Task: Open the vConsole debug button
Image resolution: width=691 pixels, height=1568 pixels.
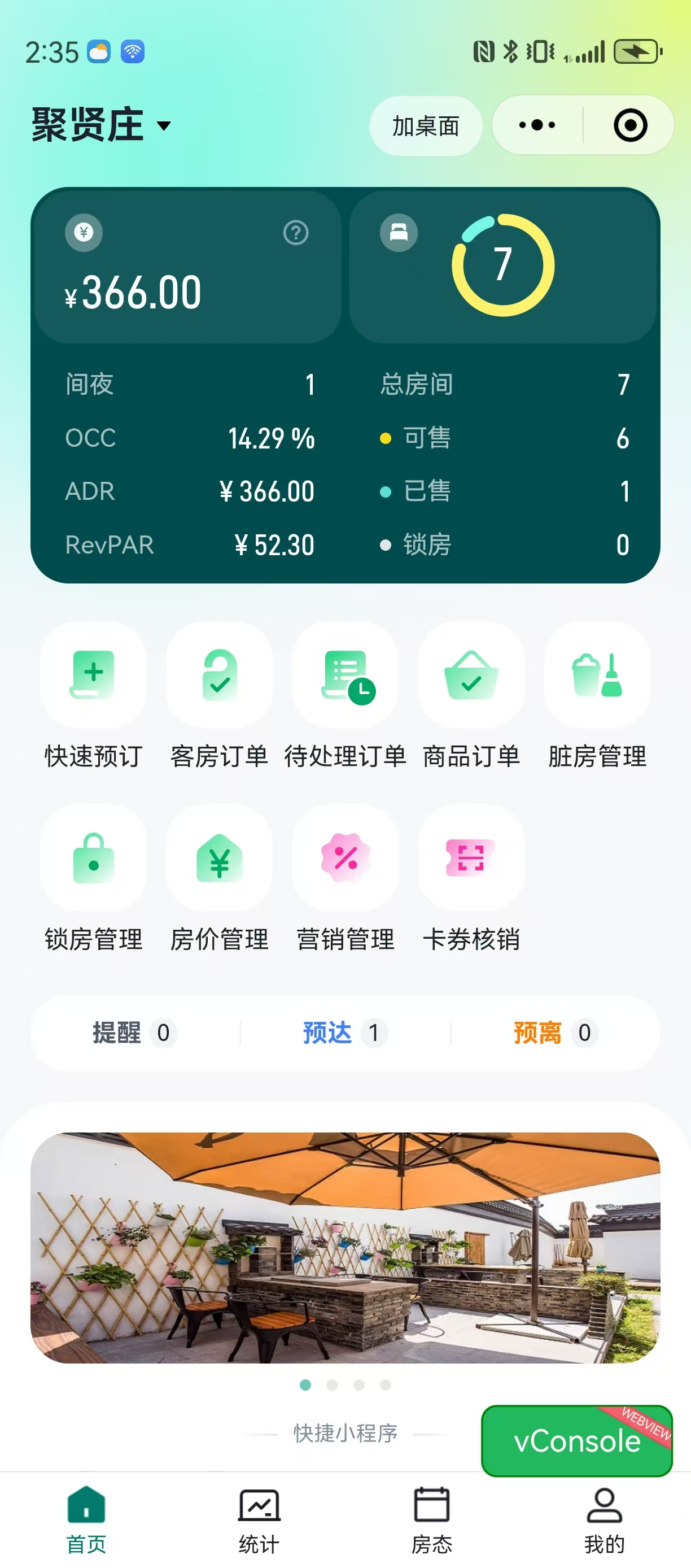Action: tap(576, 1441)
